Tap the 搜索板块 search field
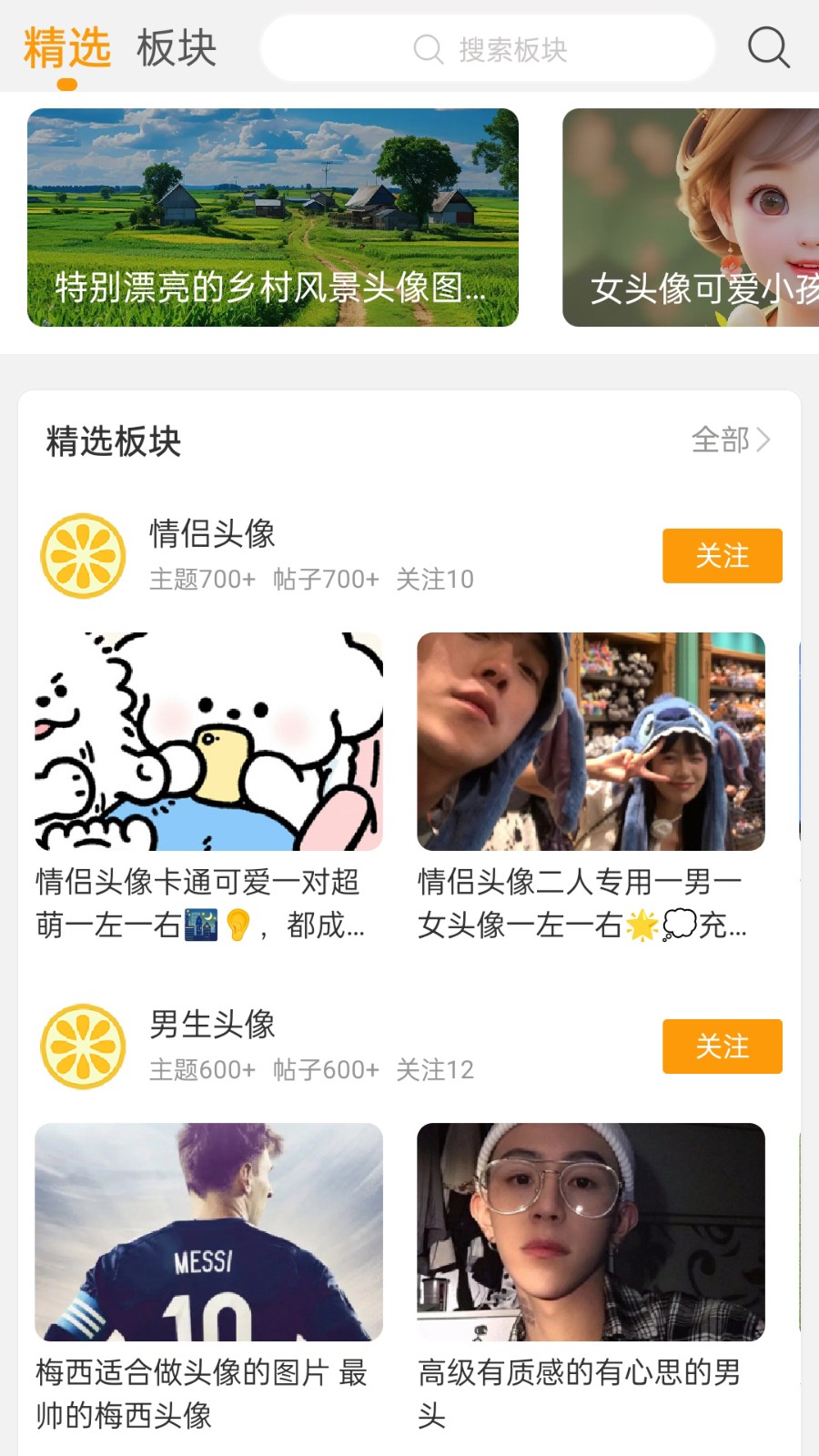Viewport: 819px width, 1456px height. (489, 48)
